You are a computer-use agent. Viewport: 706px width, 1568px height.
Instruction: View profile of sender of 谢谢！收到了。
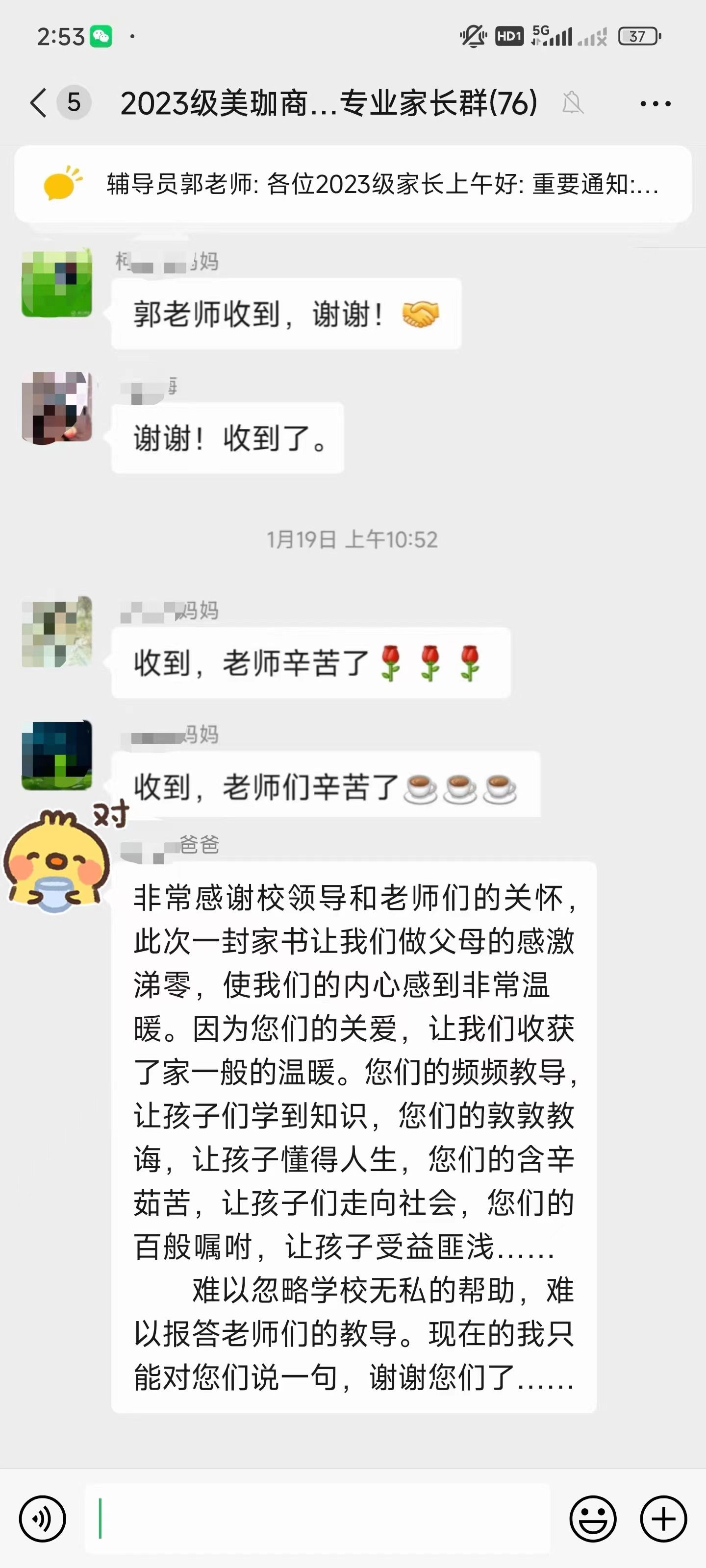click(57, 407)
